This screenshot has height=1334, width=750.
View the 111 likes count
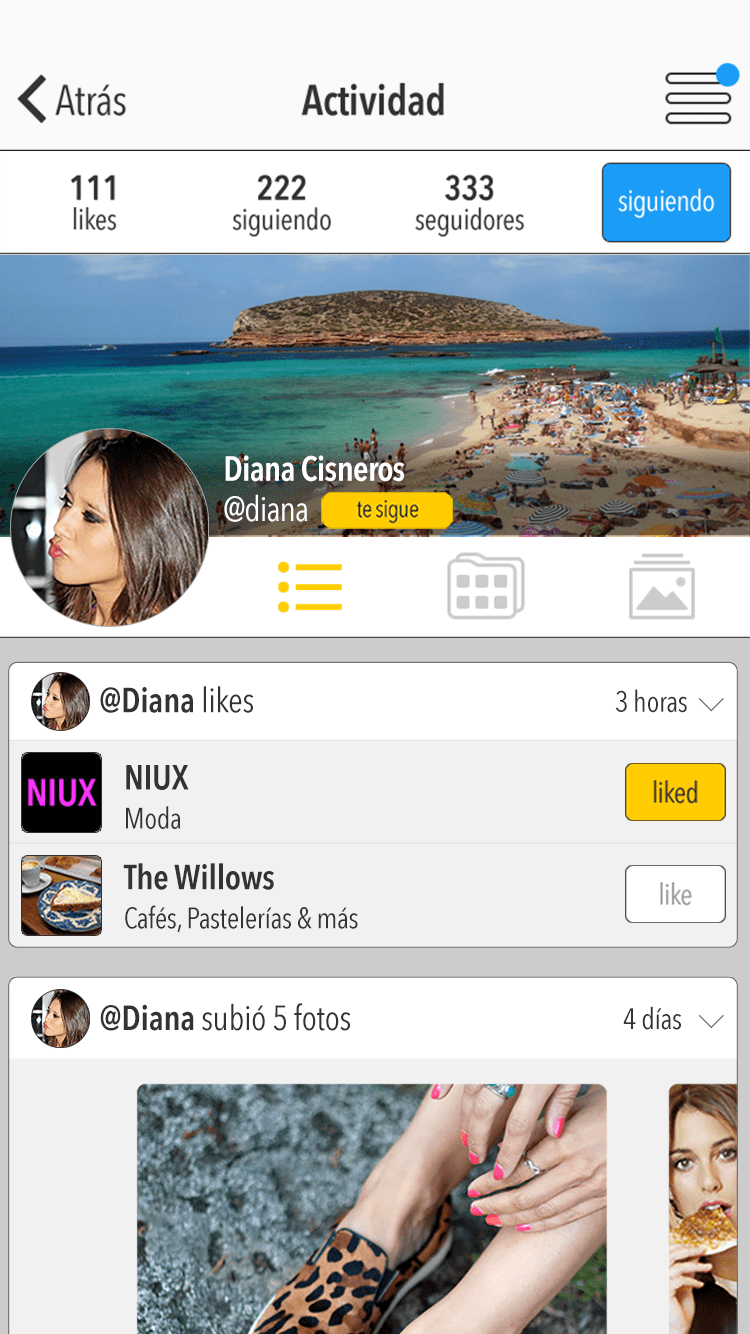94,202
